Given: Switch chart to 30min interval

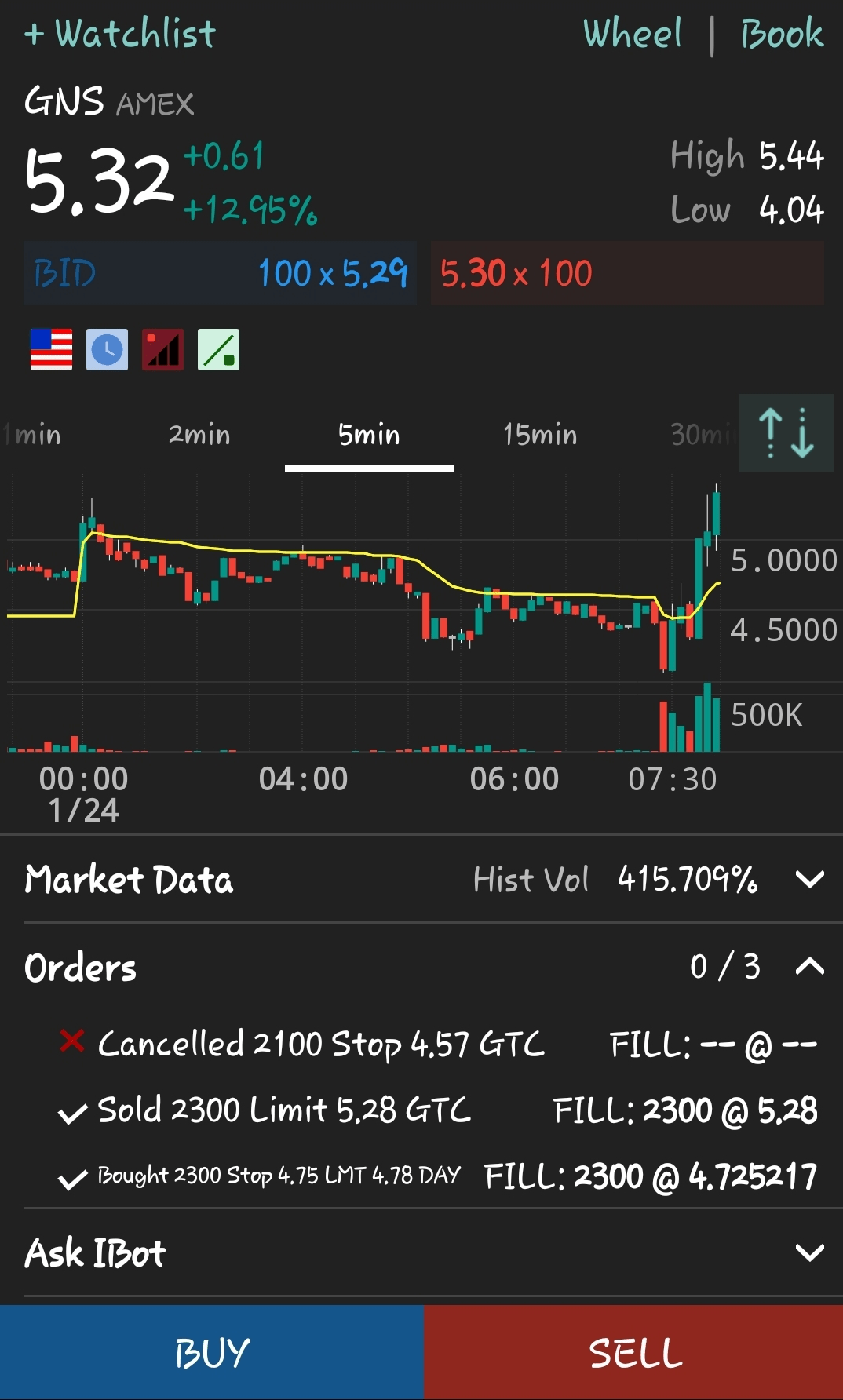Looking at the screenshot, I should click(x=700, y=434).
